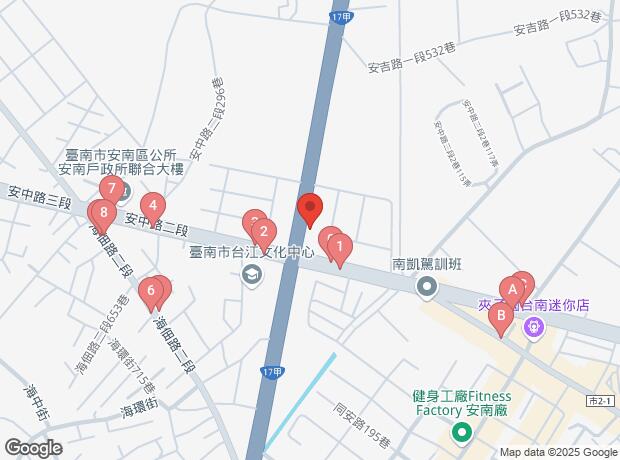The image size is (620, 460).
Task: Tap map marker number 1
Action: 339,246
